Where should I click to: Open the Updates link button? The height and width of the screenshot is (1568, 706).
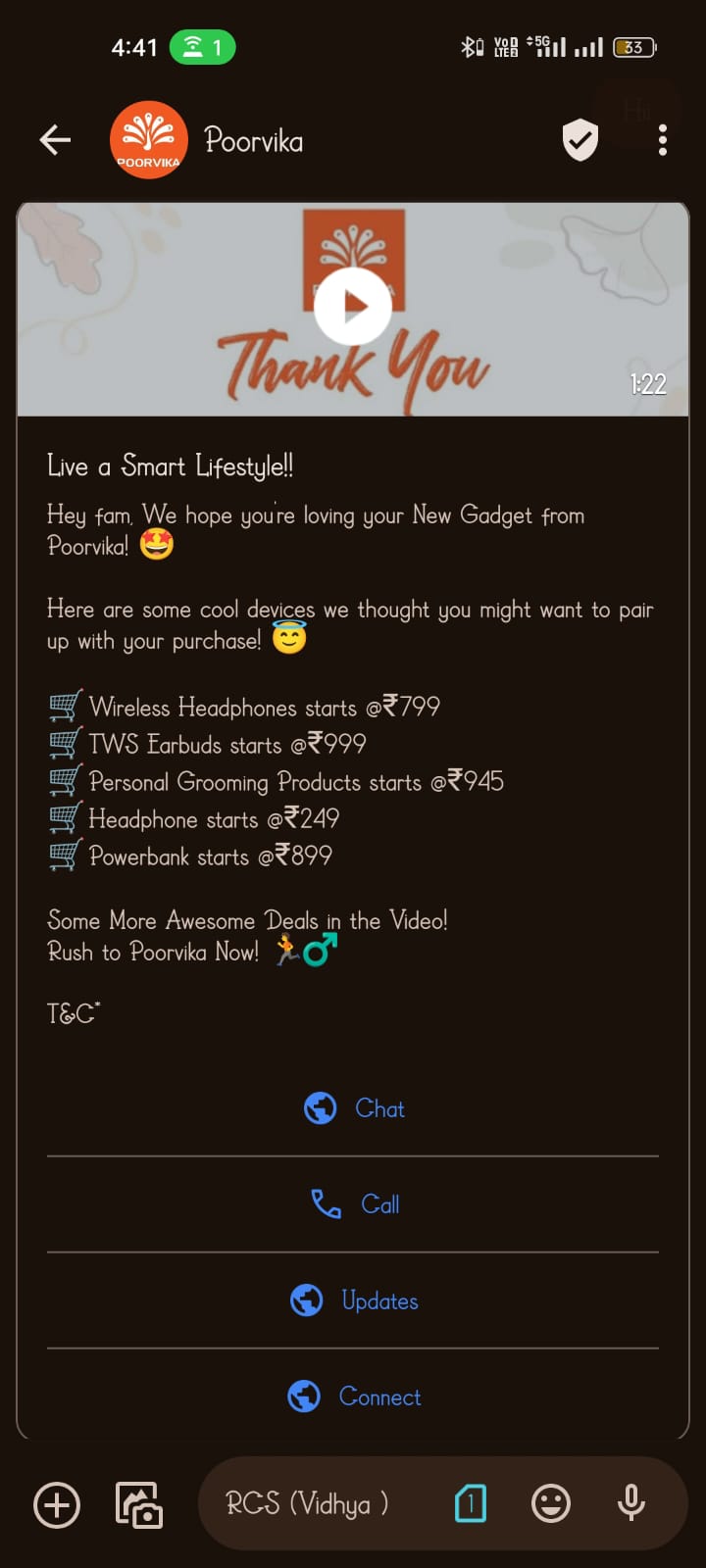coord(354,1300)
